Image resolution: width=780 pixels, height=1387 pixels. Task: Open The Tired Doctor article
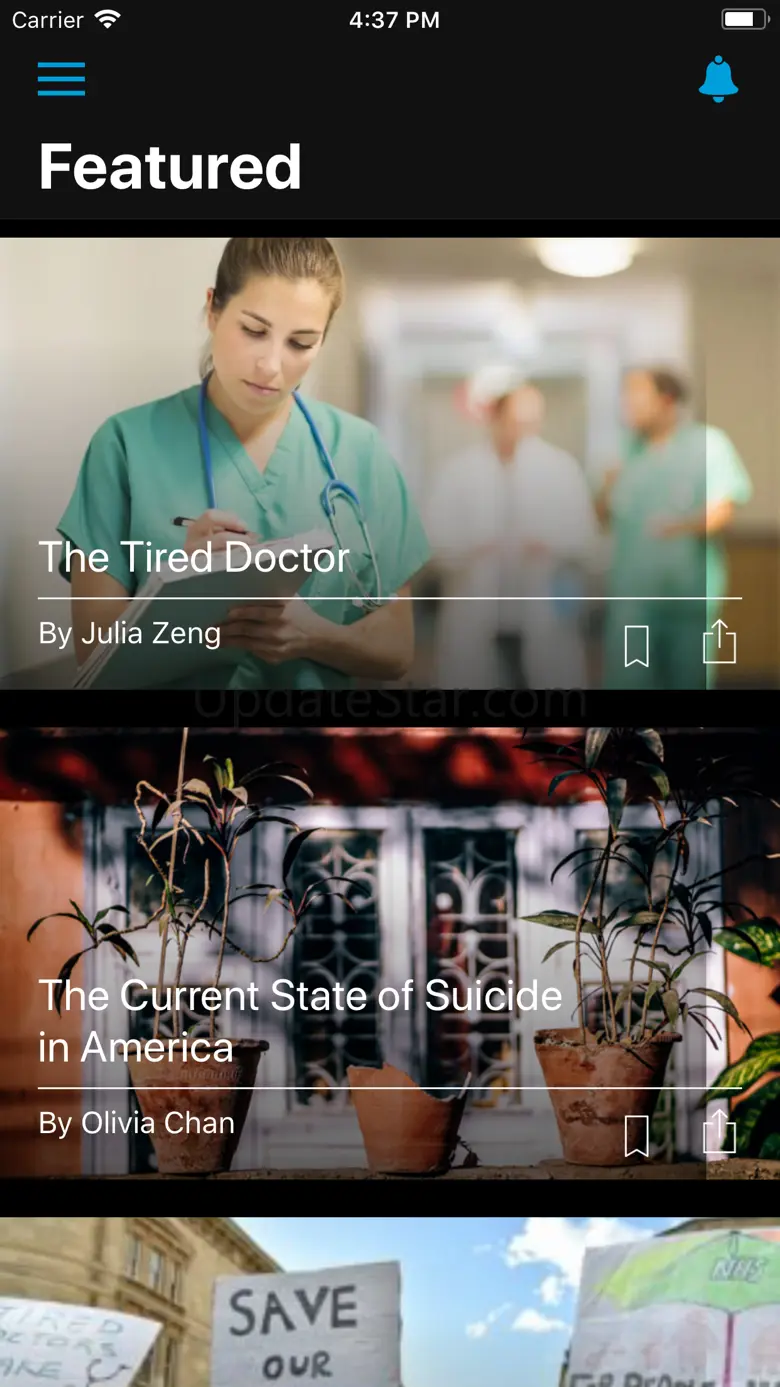(x=194, y=557)
